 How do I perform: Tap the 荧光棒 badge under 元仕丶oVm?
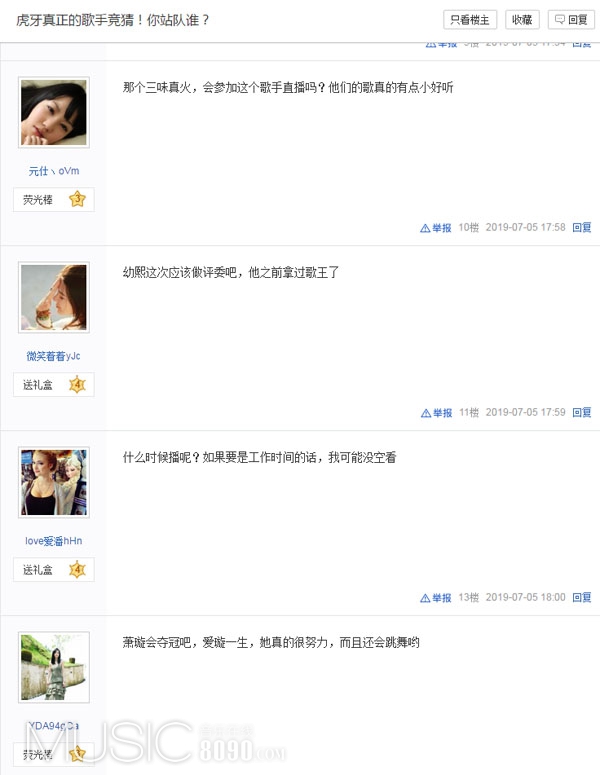click(x=54, y=199)
